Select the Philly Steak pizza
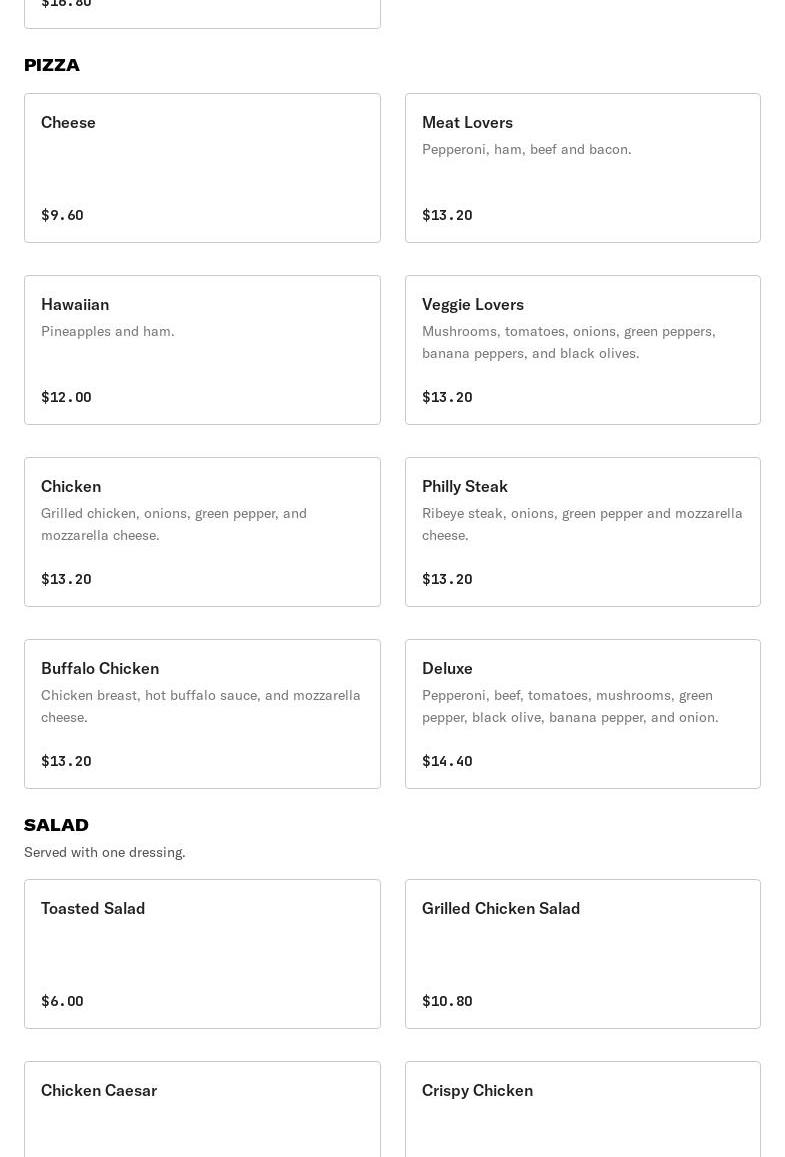This screenshot has height=1157, width=785. click(582, 532)
